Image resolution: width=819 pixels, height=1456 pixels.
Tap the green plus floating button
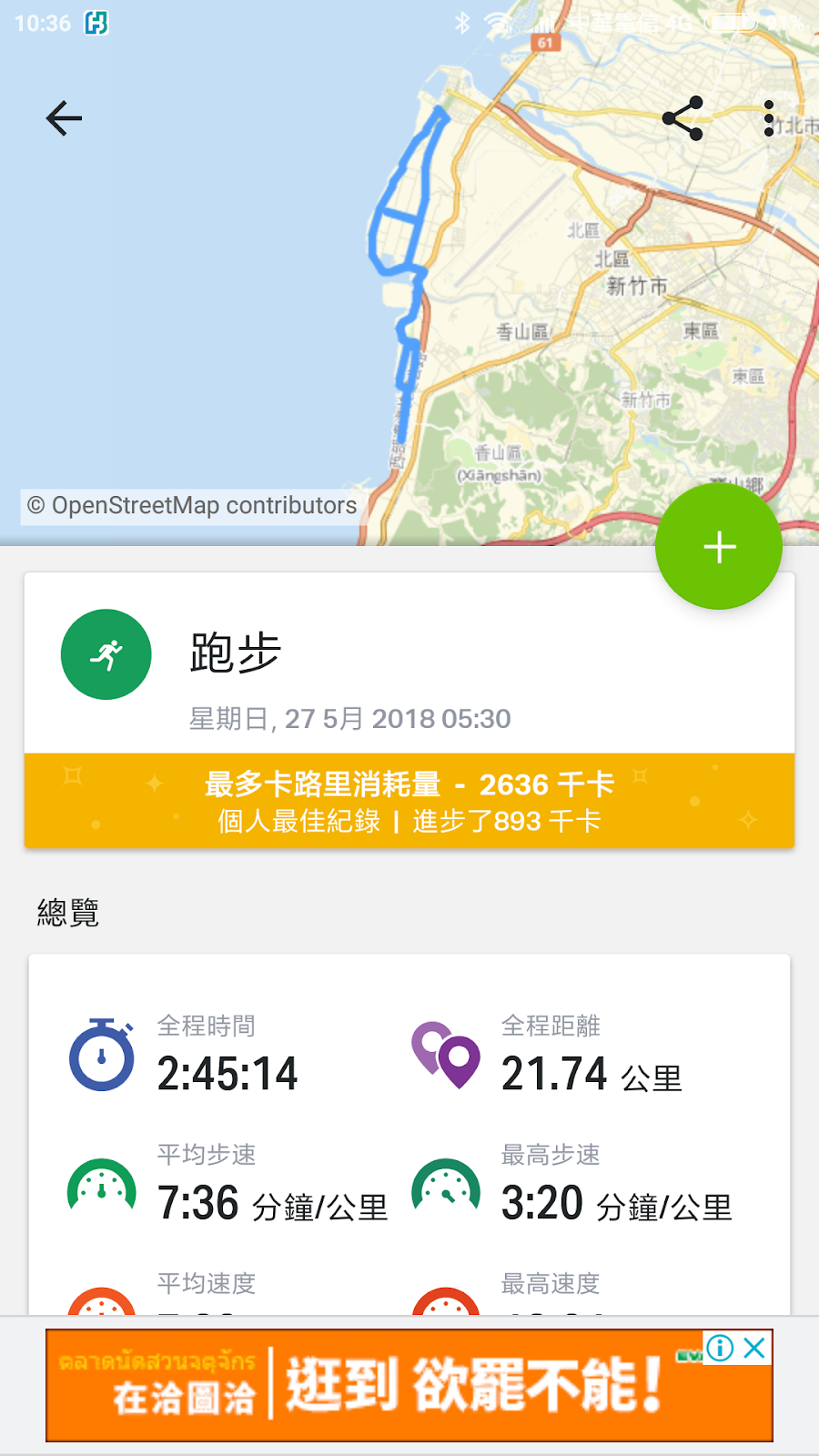(x=719, y=547)
